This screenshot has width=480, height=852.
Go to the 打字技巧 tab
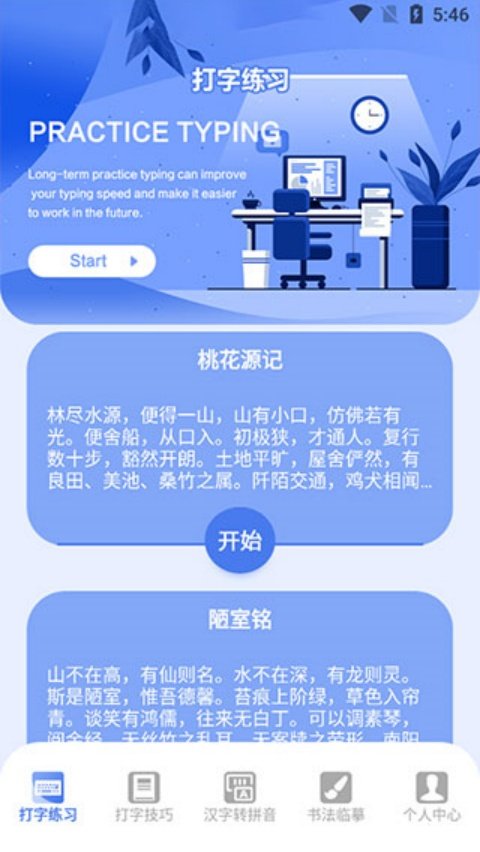pos(144,797)
